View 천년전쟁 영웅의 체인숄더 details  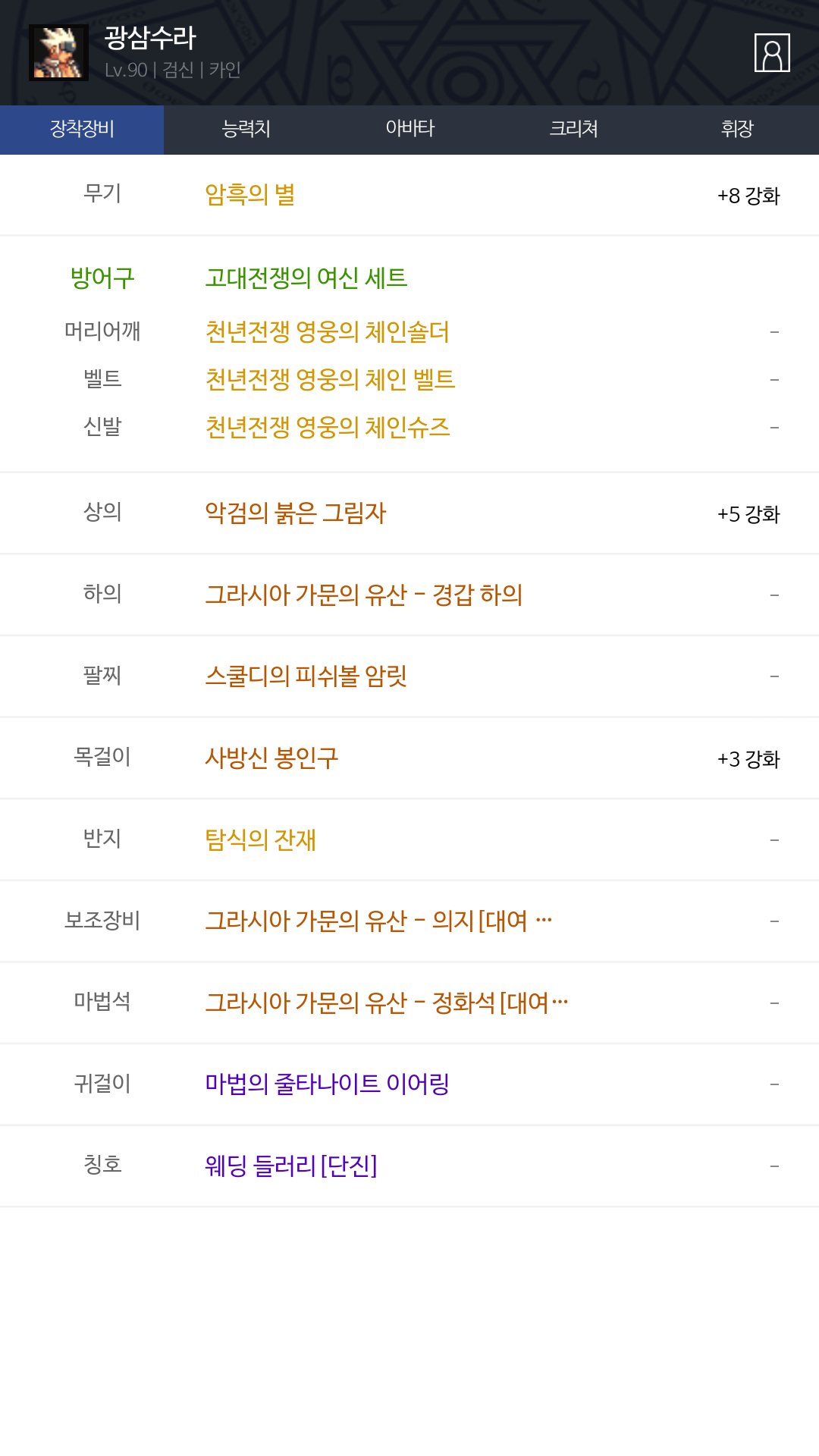(x=327, y=332)
